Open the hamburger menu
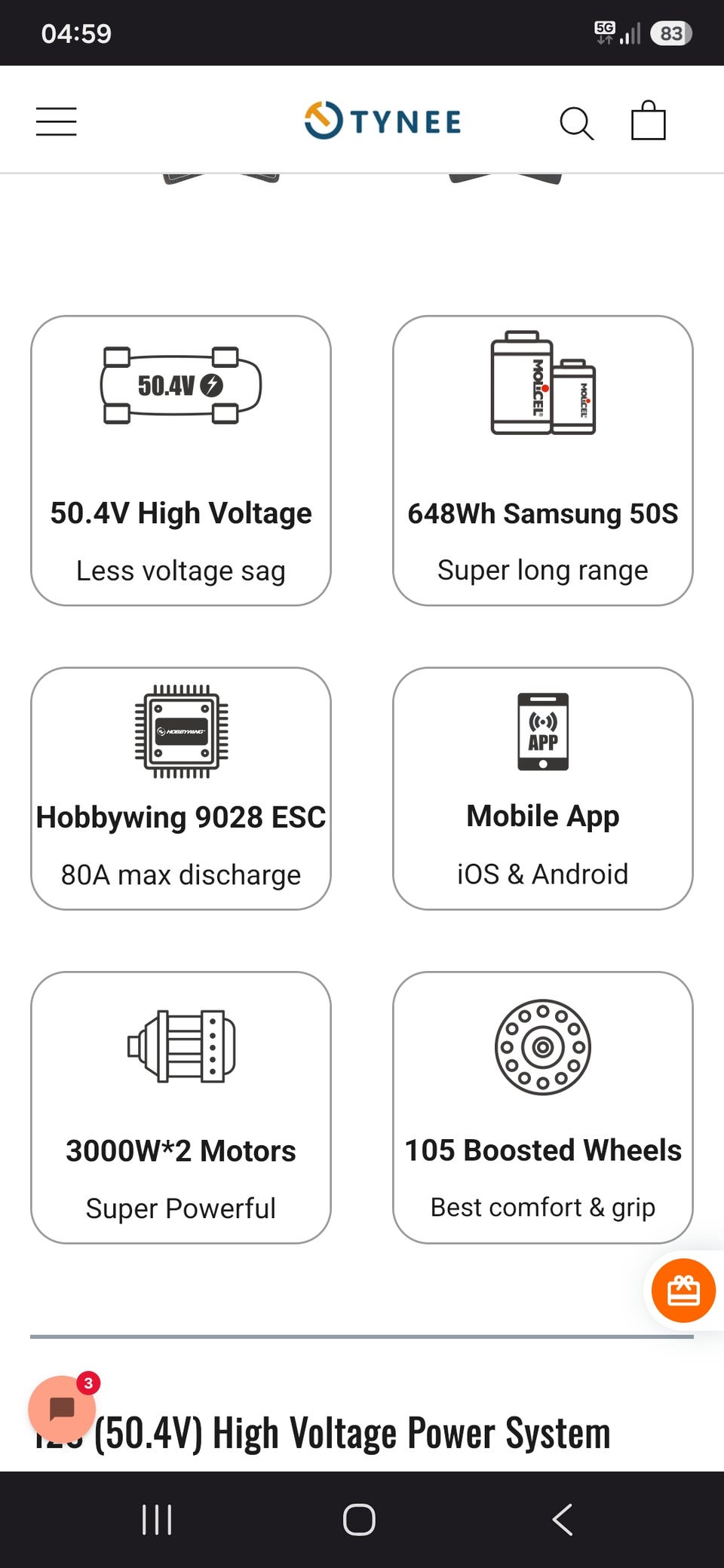Viewport: 724px width, 1568px height. pyautogui.click(x=57, y=121)
